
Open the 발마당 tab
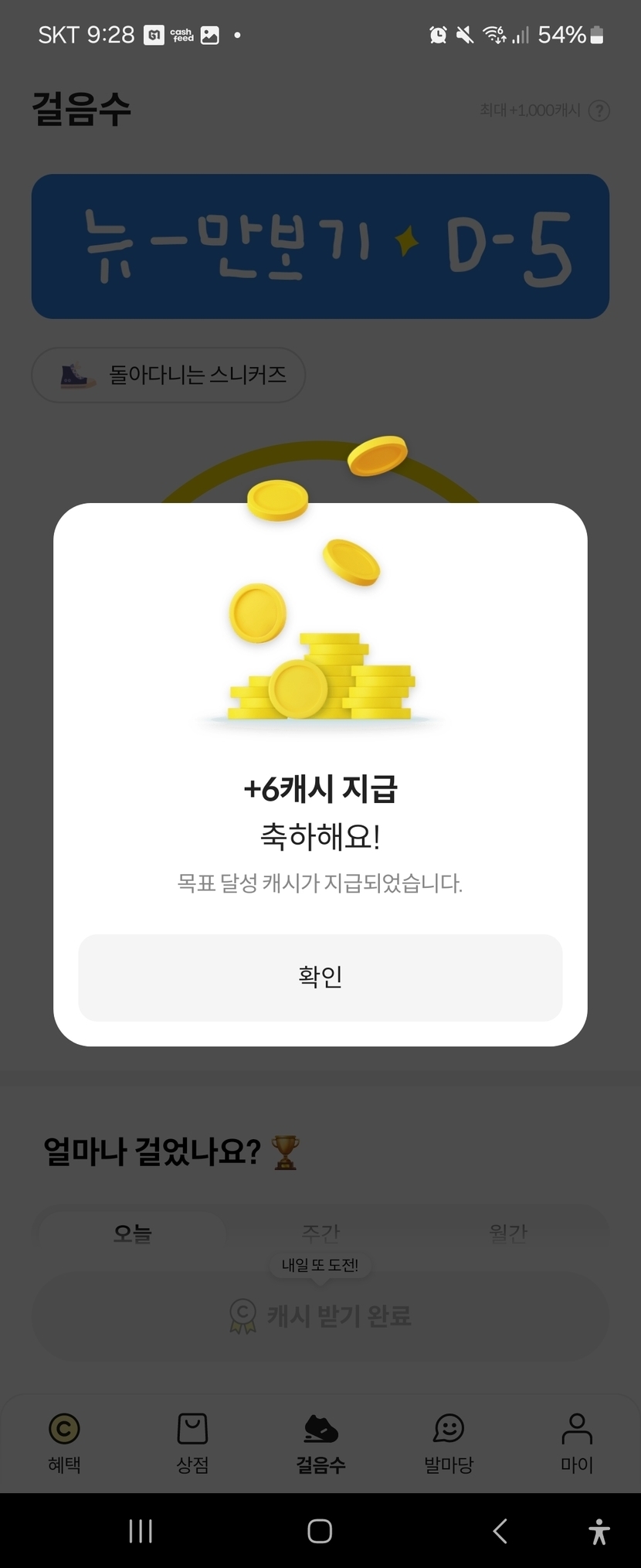[x=449, y=1442]
